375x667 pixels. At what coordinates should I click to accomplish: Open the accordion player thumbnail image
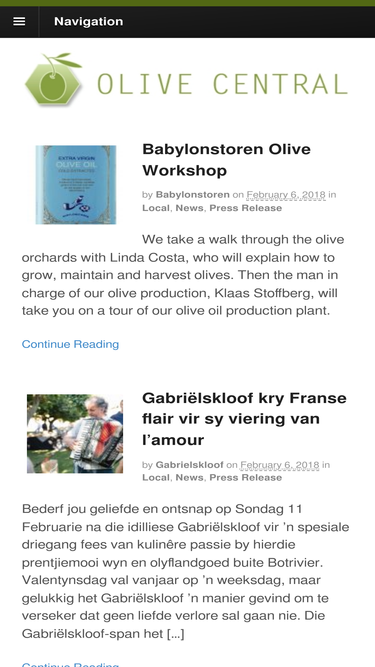75,433
